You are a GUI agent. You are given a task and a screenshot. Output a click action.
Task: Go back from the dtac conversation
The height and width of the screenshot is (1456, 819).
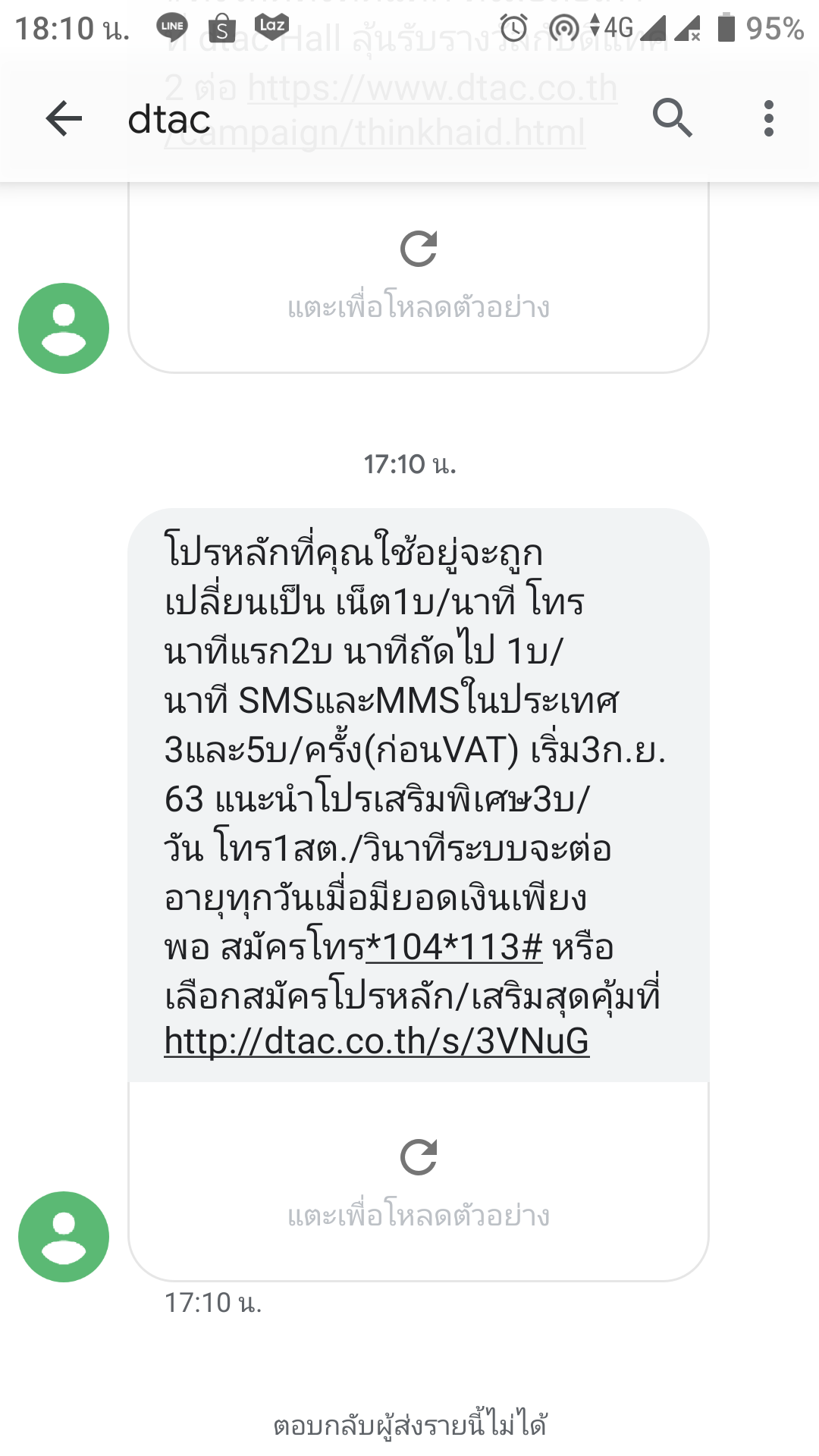click(64, 118)
